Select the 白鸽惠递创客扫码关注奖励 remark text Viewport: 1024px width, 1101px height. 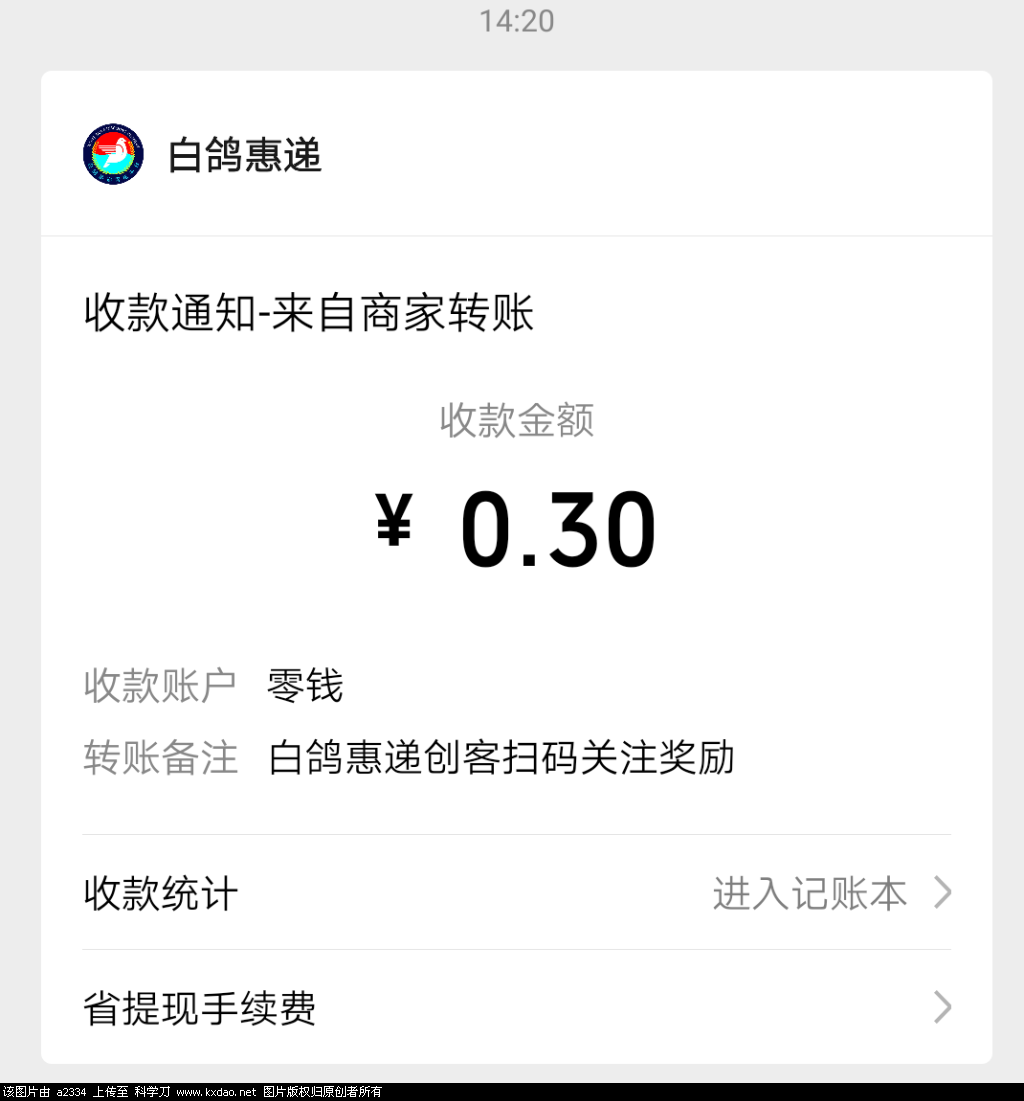[500, 759]
